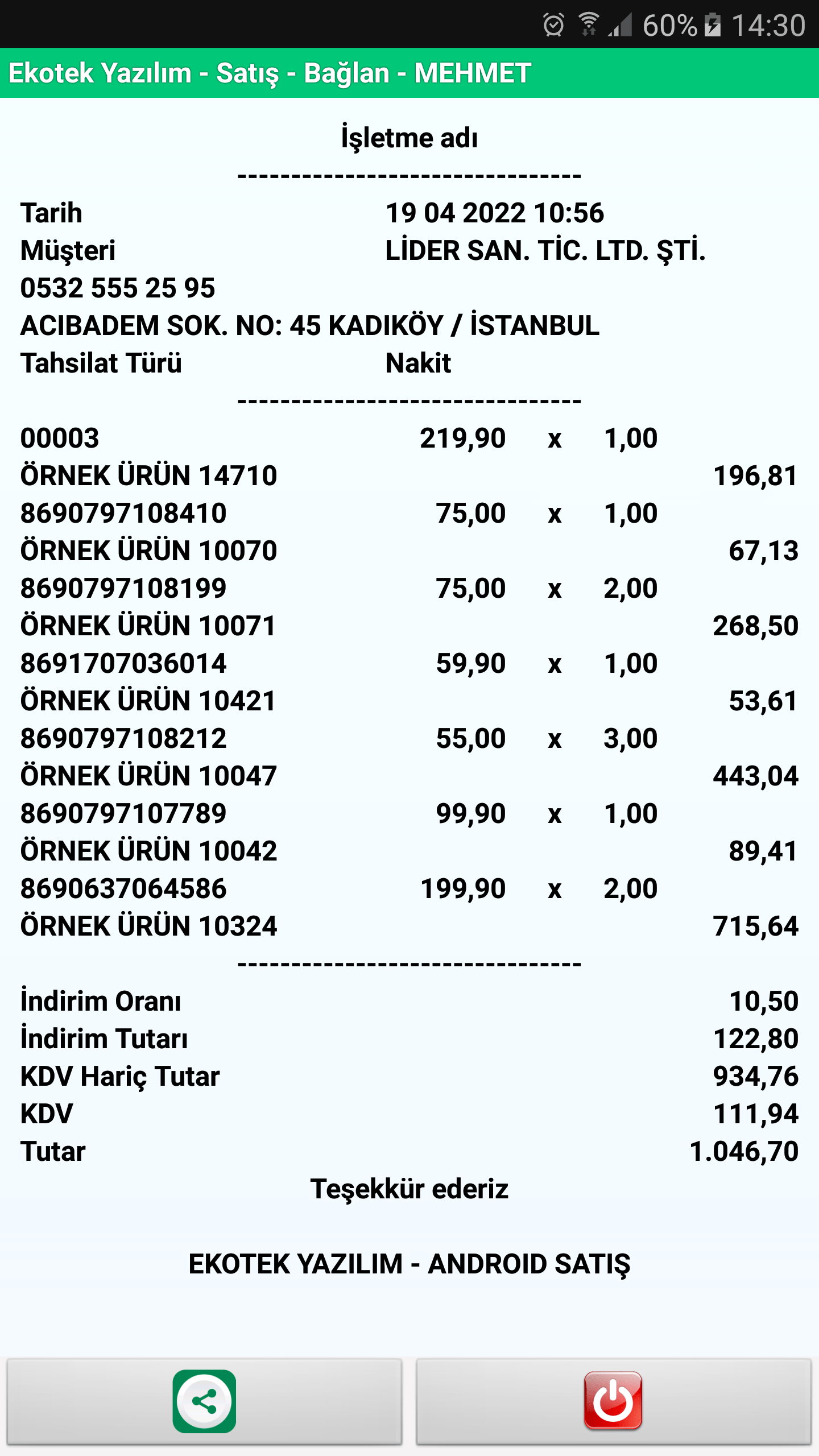Expand product line ÖRNEK ÜRÜN 10324

coord(149,926)
